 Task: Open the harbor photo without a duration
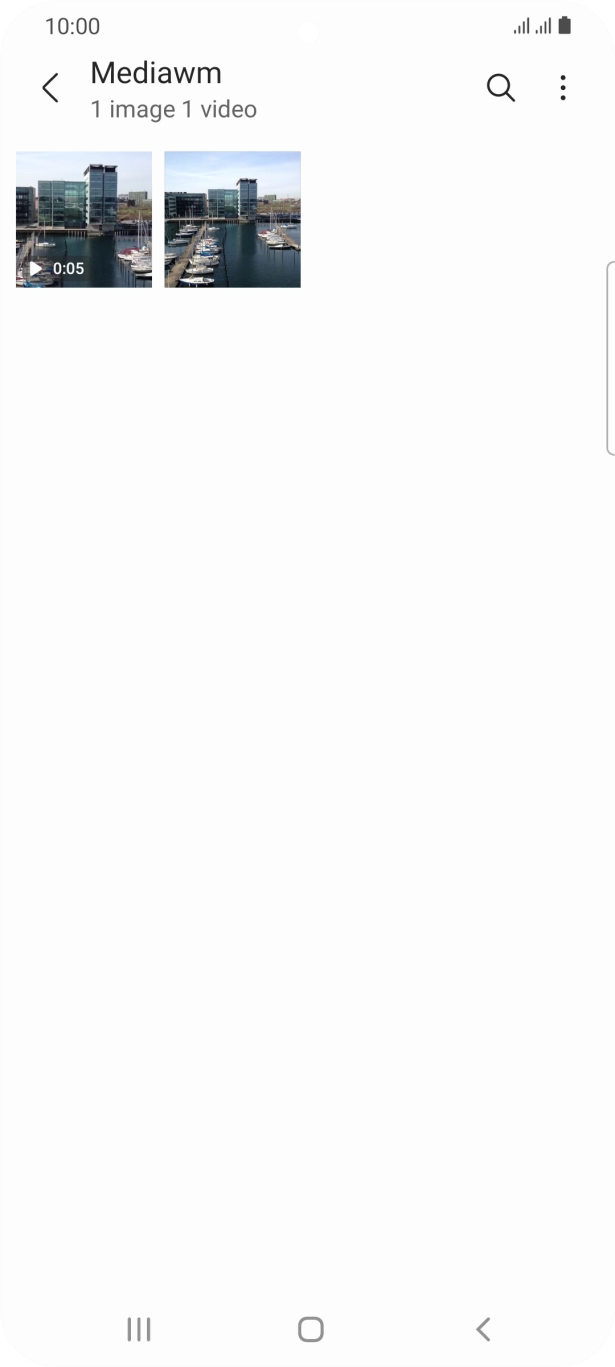coord(232,219)
